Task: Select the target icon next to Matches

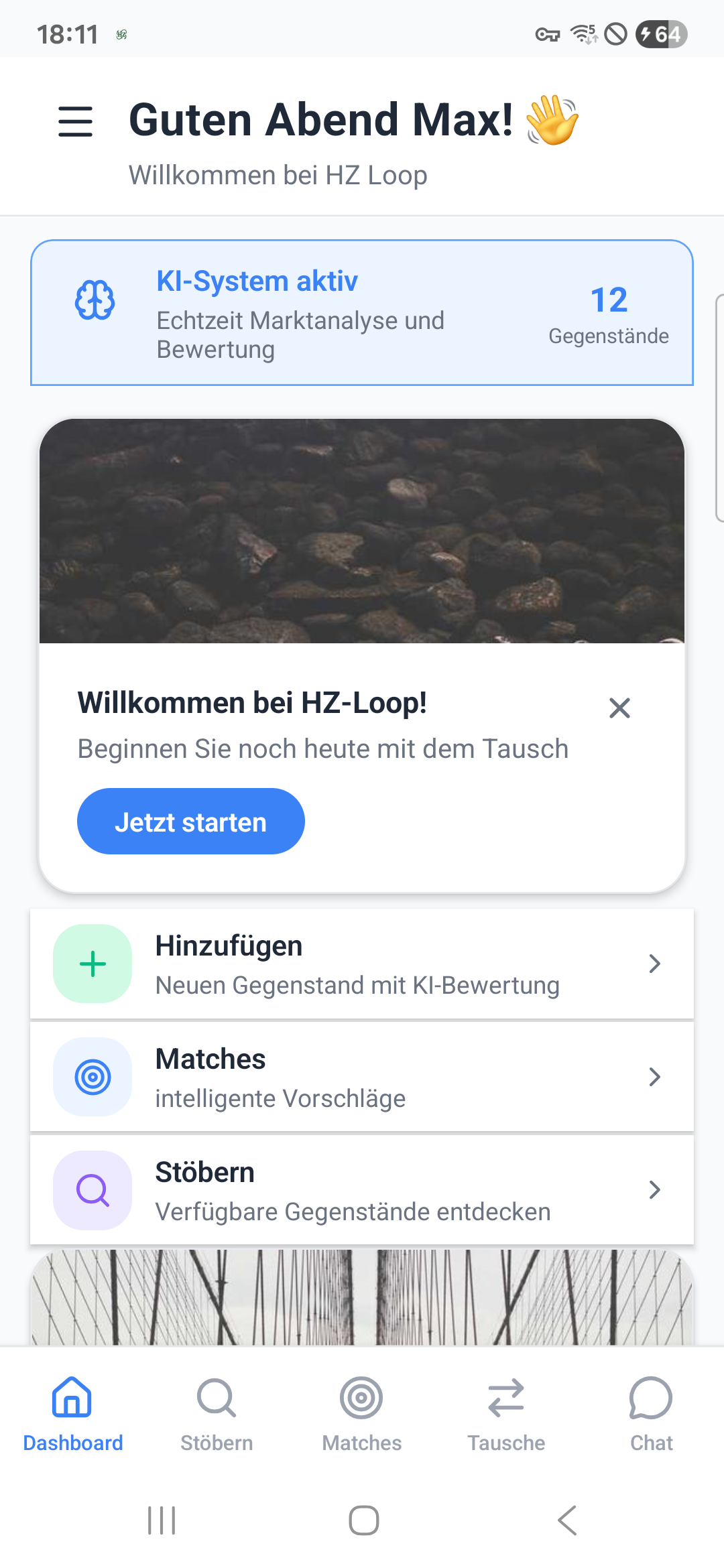Action: pyautogui.click(x=92, y=1077)
